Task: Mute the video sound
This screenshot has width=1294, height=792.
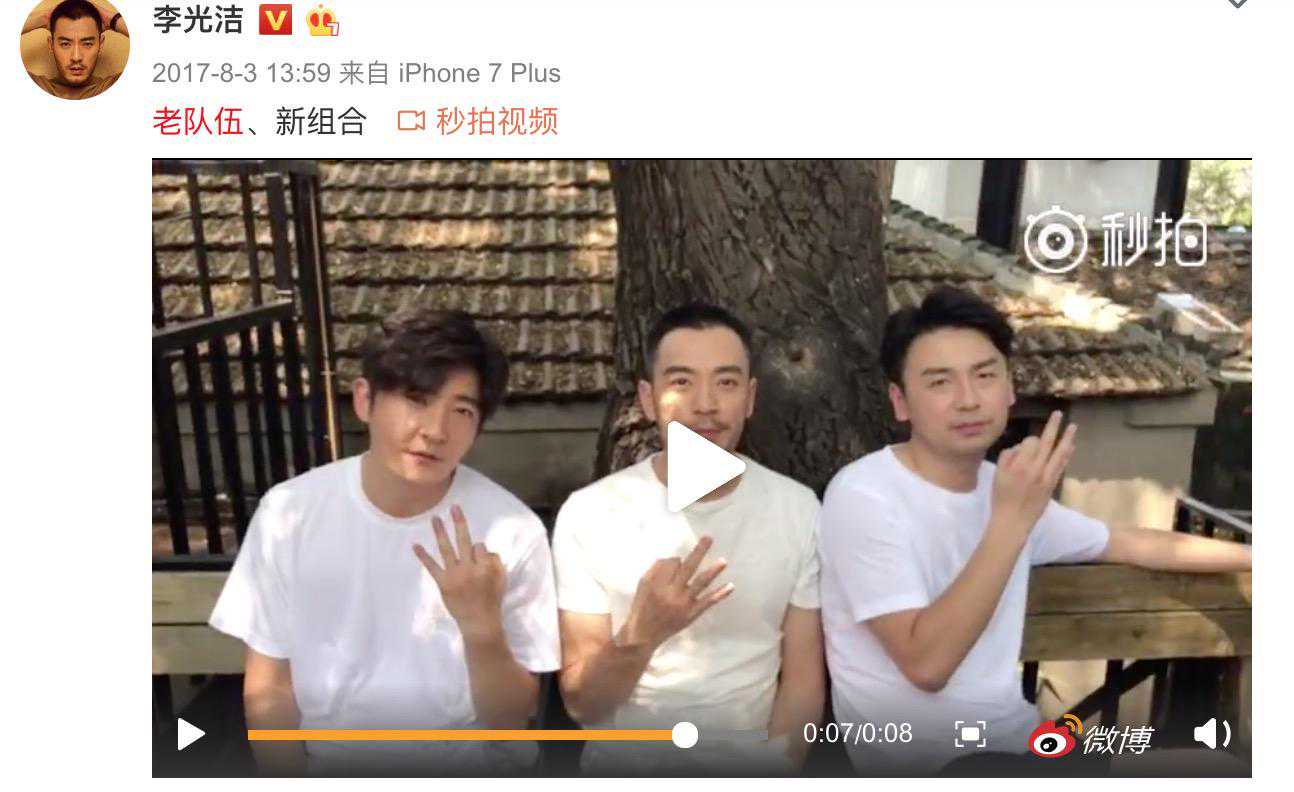Action: pos(1211,734)
